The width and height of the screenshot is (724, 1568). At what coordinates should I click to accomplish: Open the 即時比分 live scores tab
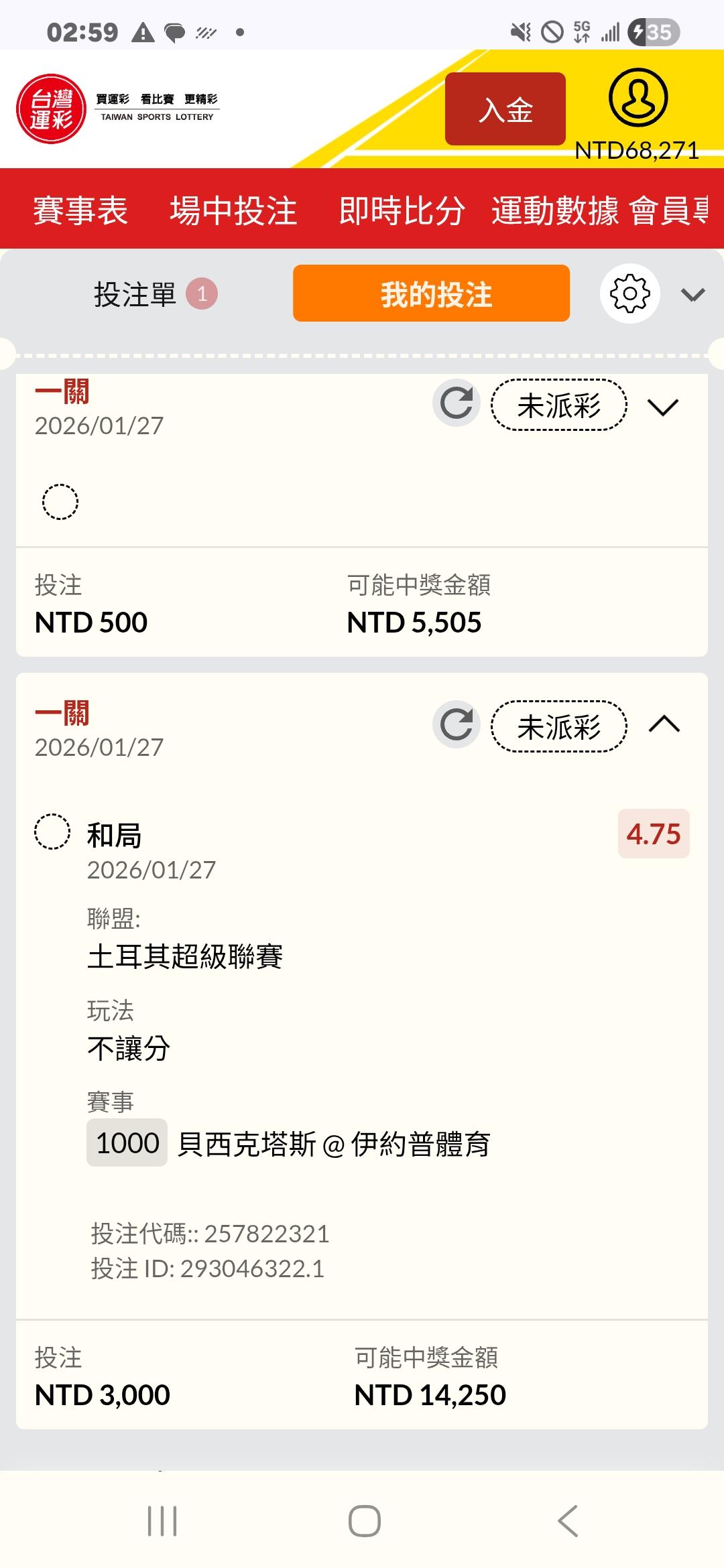tap(402, 210)
